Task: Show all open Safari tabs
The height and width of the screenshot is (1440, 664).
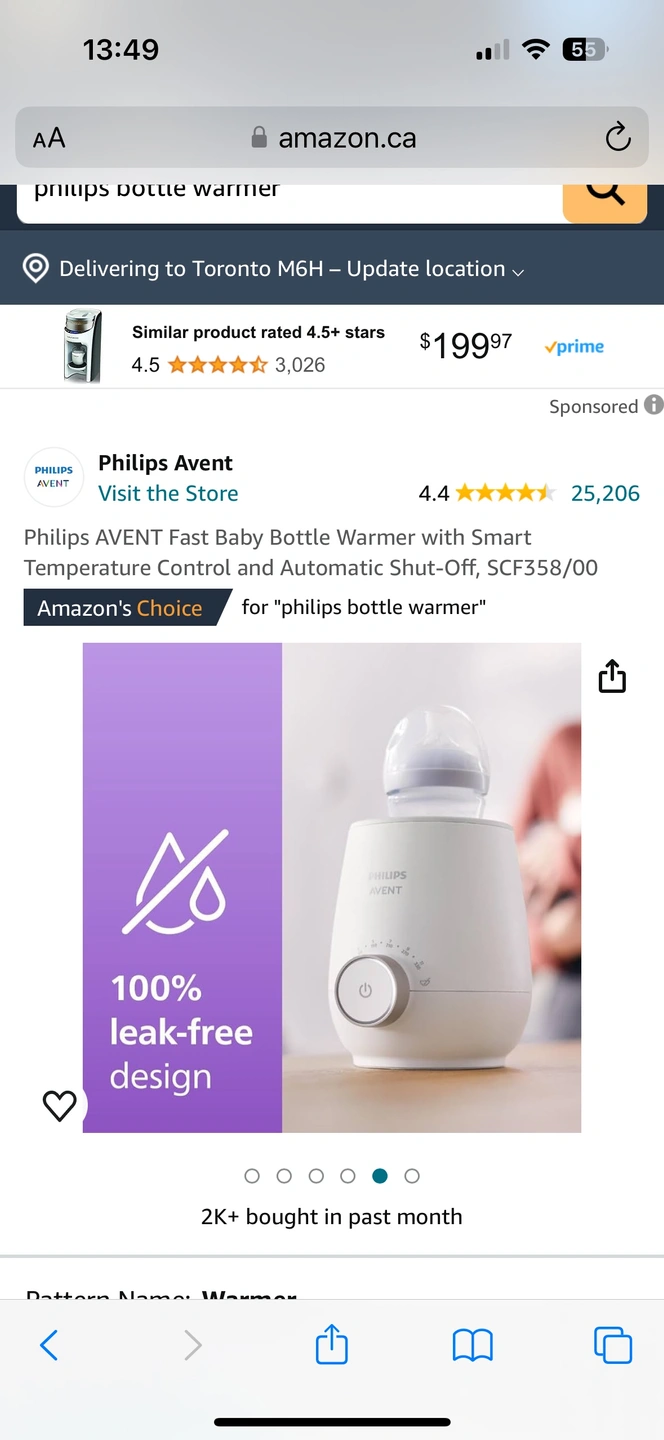Action: [612, 1345]
